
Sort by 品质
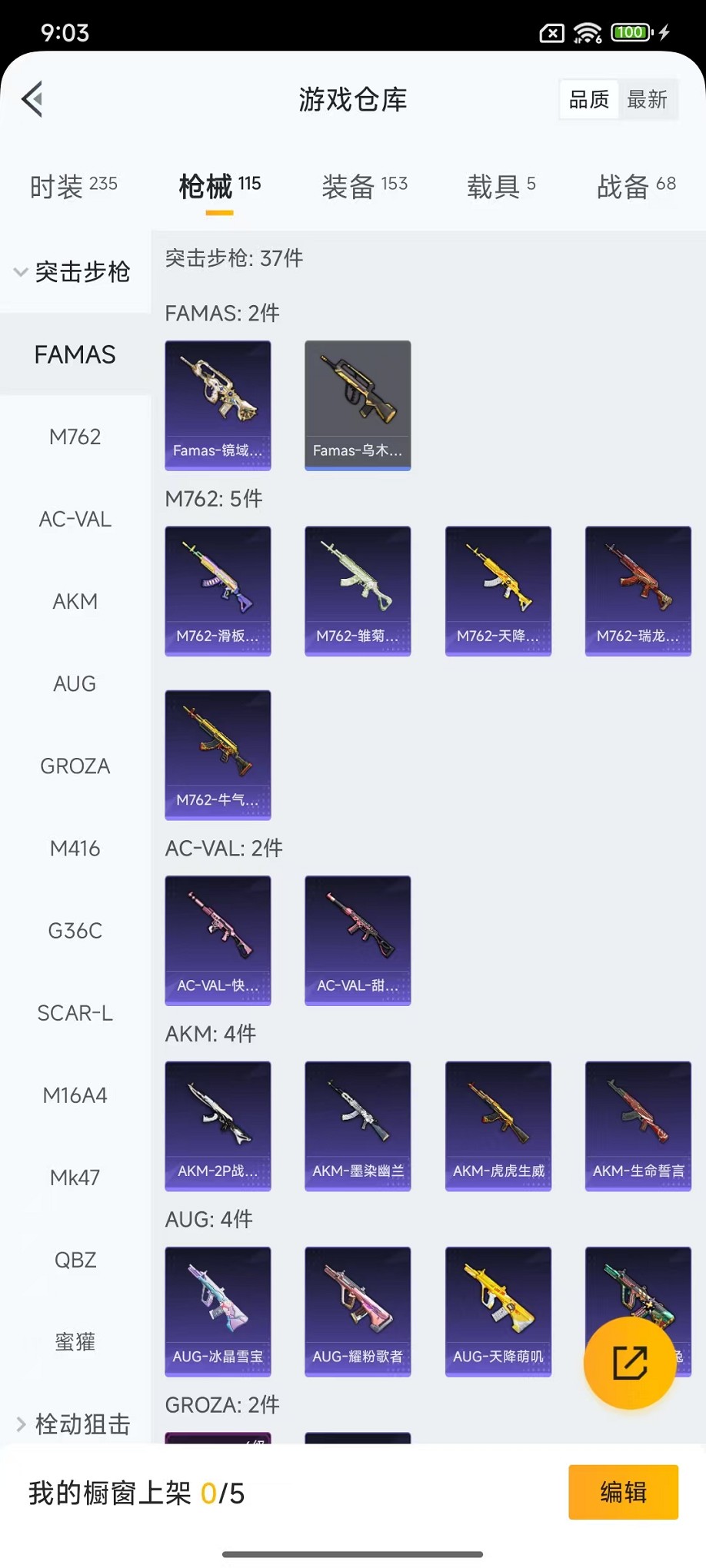(589, 99)
